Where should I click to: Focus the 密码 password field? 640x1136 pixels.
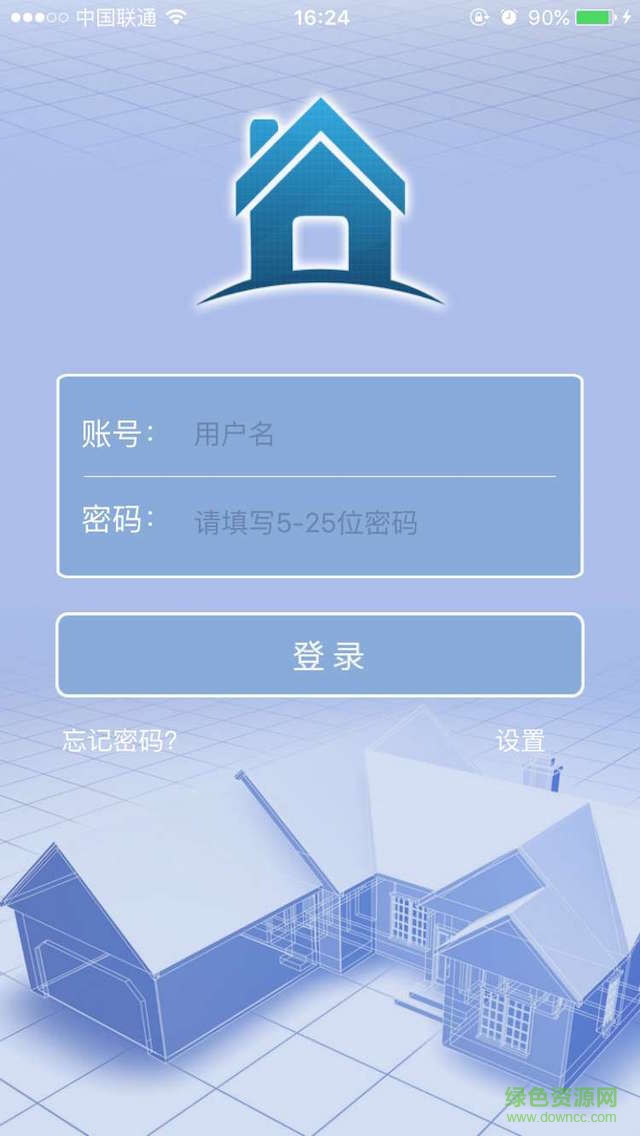pyautogui.click(x=370, y=522)
